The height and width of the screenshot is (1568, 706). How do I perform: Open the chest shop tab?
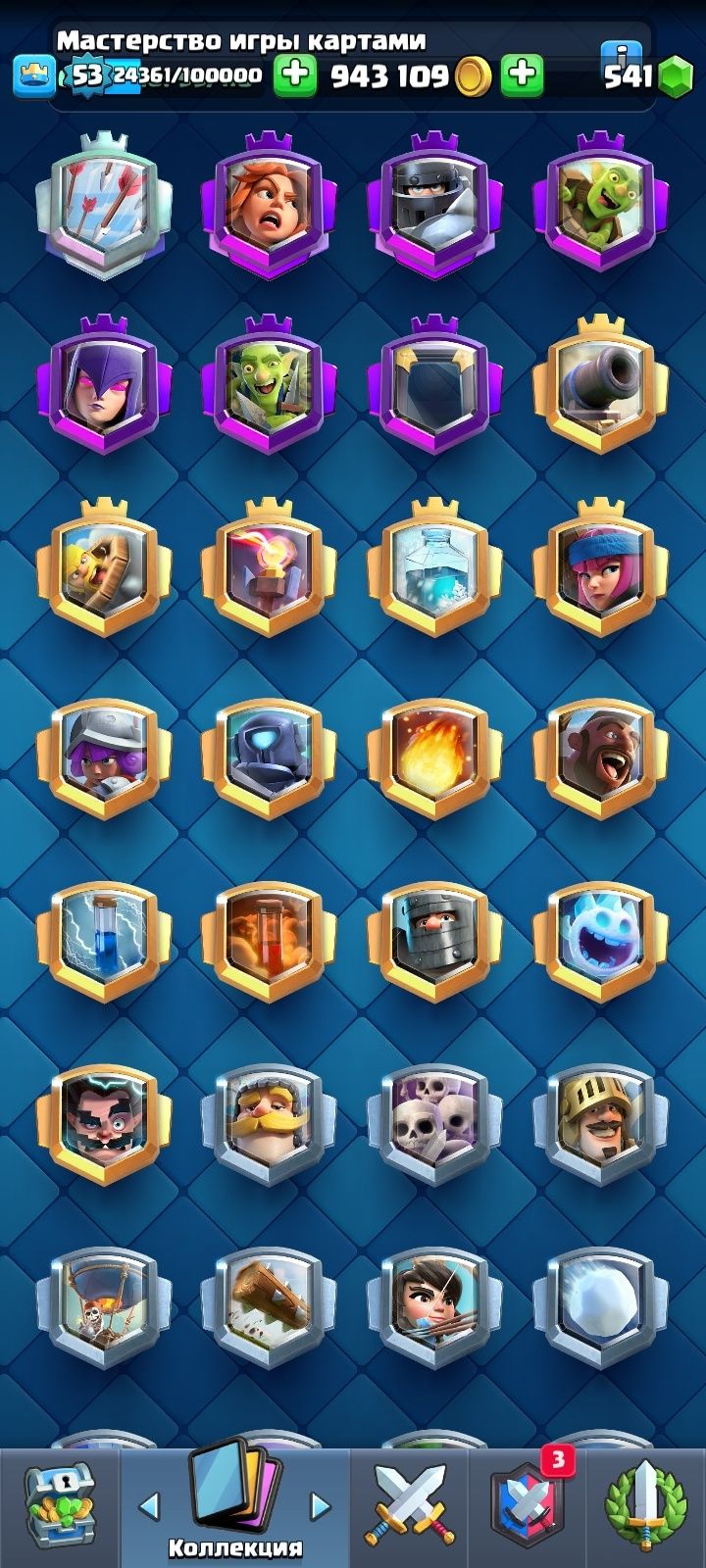point(59,1504)
